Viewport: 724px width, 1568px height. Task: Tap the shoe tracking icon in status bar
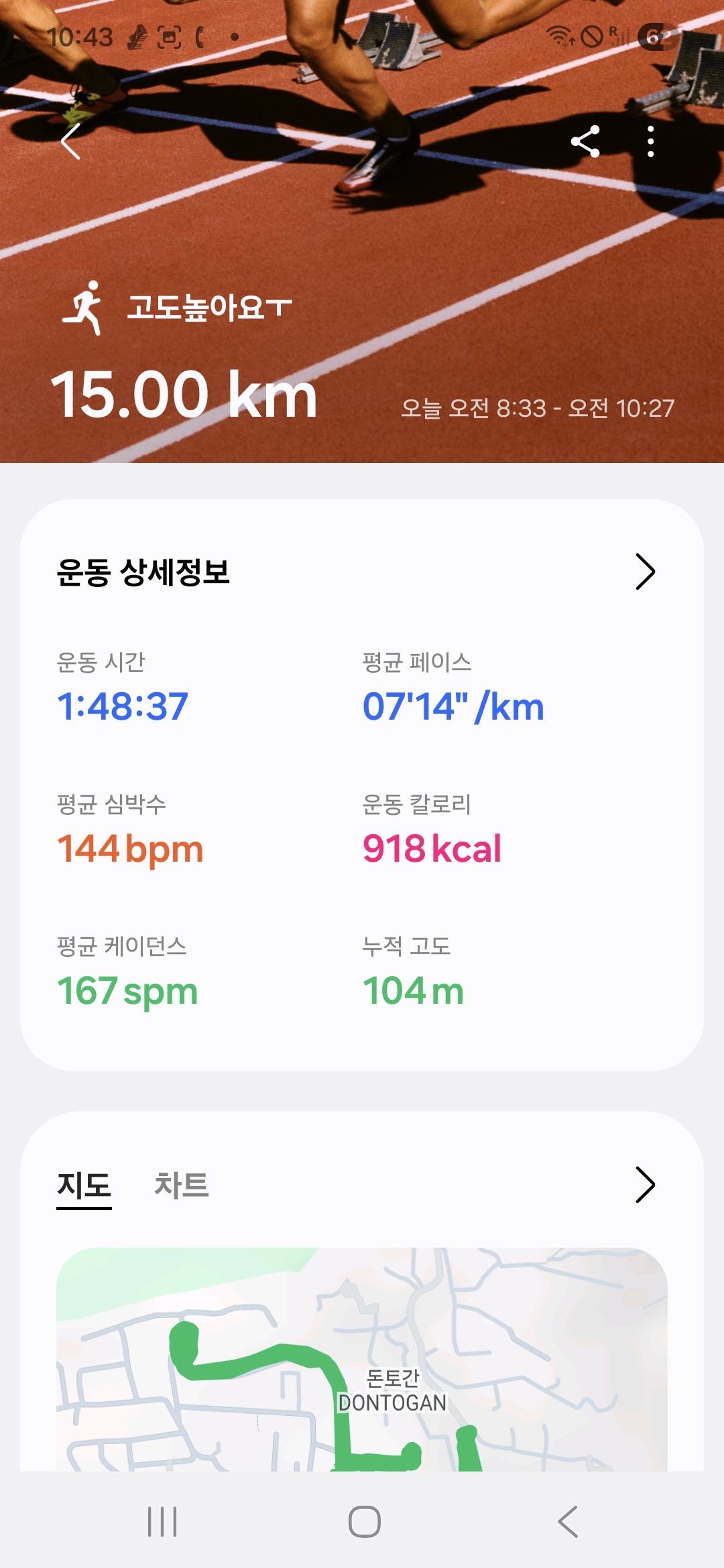[x=137, y=39]
